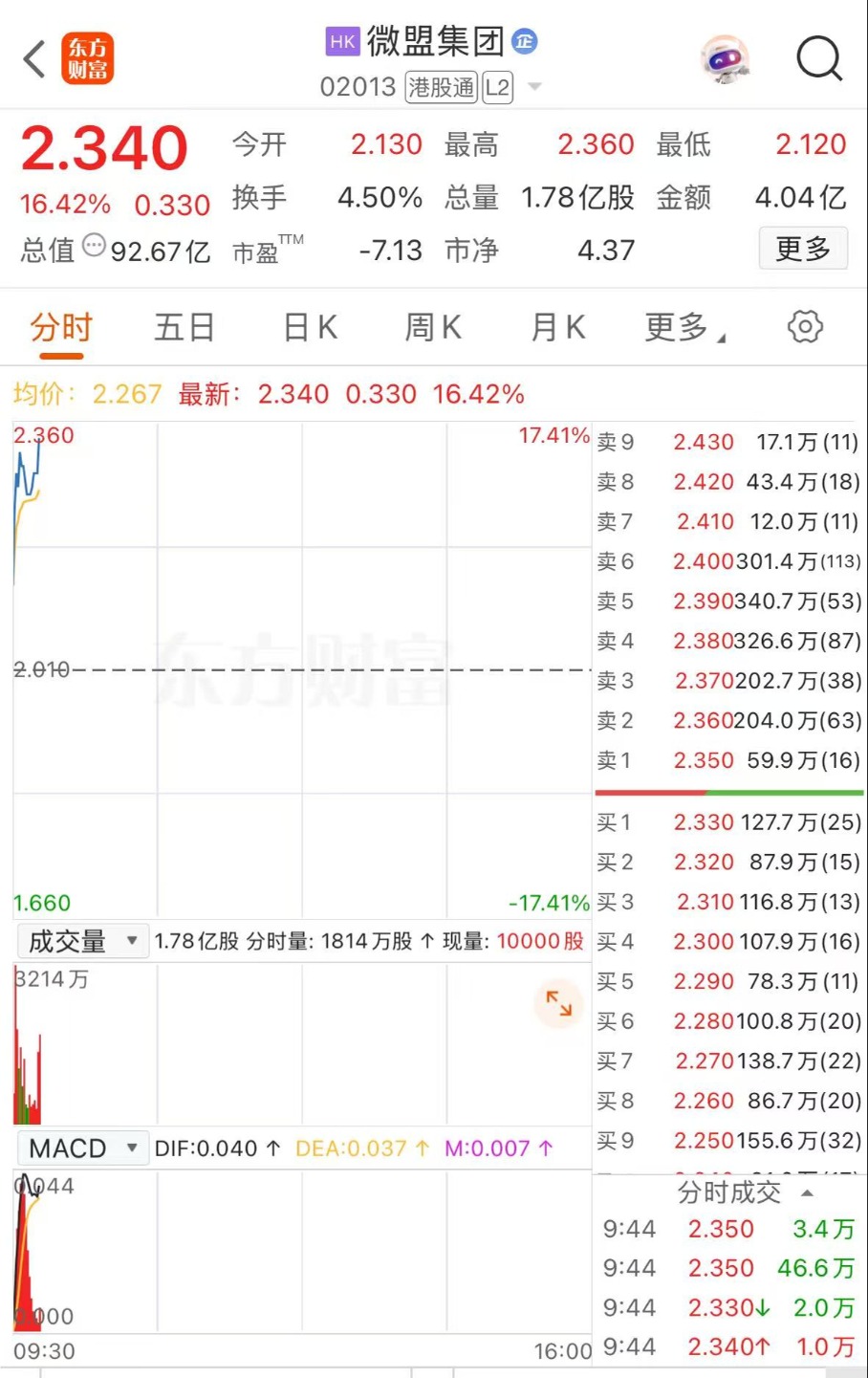Toggle the 分时成交 panel header
The image size is (868, 1378).
click(746, 1192)
